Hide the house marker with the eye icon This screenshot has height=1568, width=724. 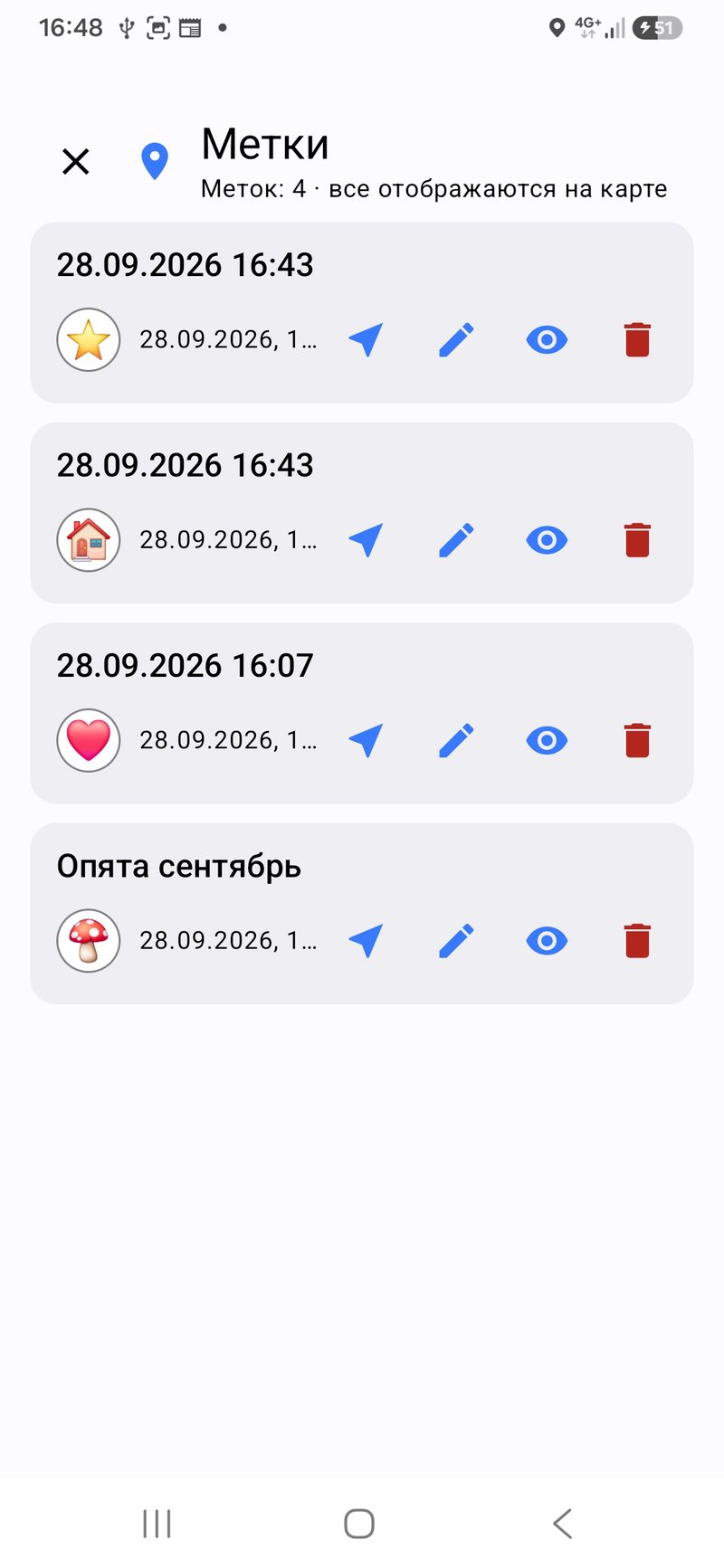click(547, 540)
